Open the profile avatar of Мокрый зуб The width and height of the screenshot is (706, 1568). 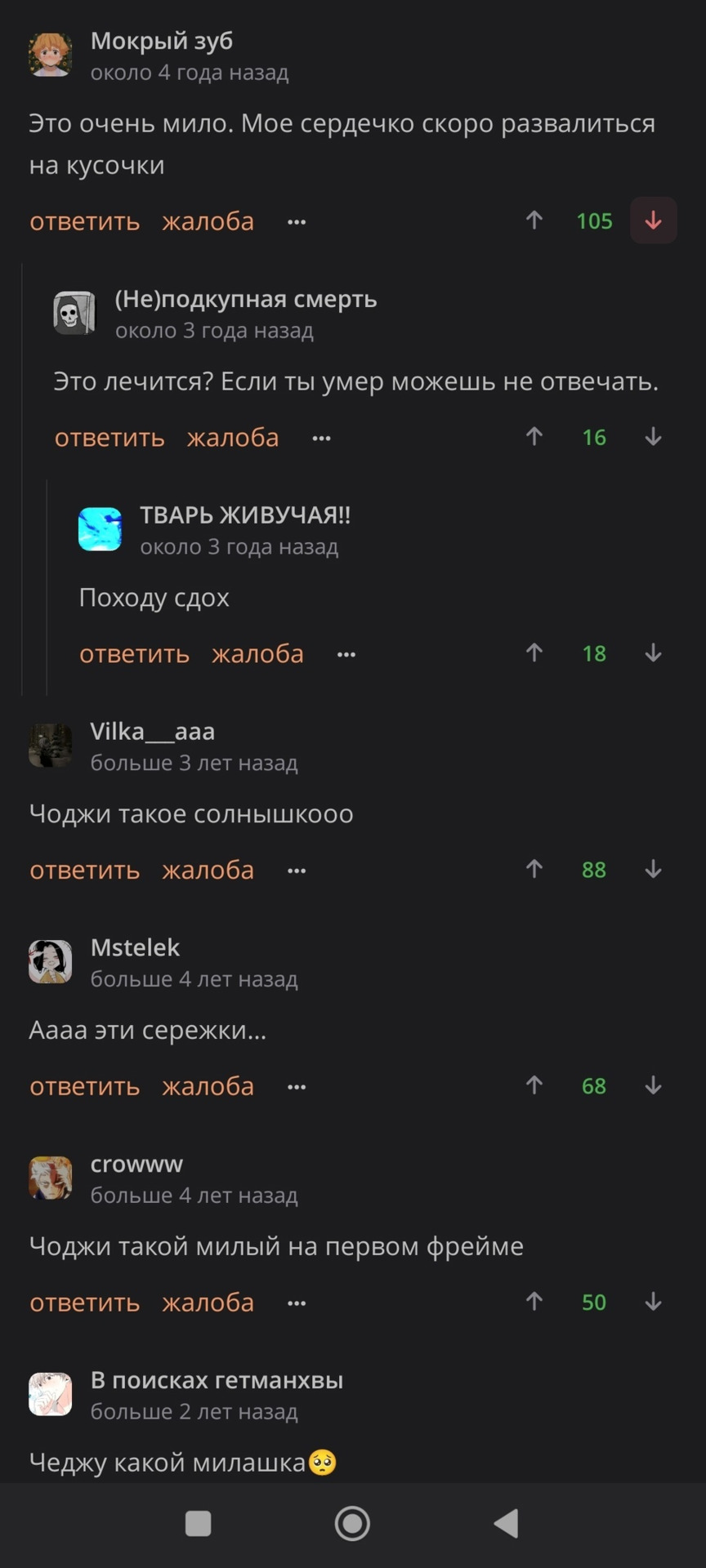(51, 55)
